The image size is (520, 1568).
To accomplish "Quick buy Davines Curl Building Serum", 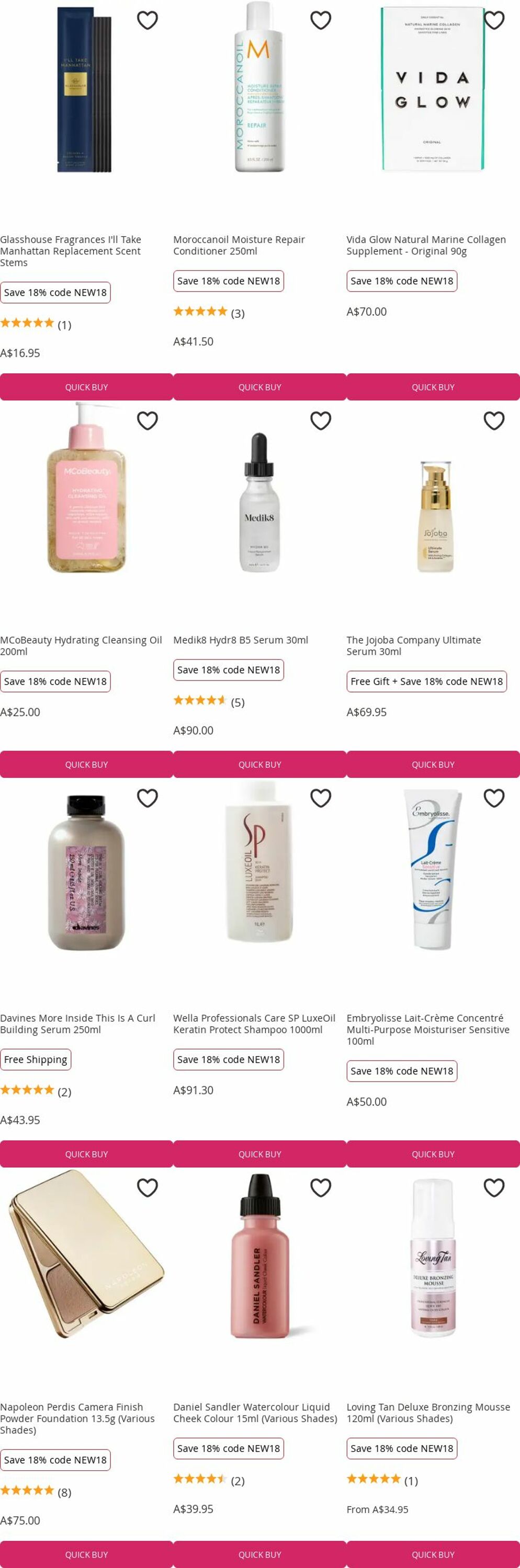I will click(86, 1154).
